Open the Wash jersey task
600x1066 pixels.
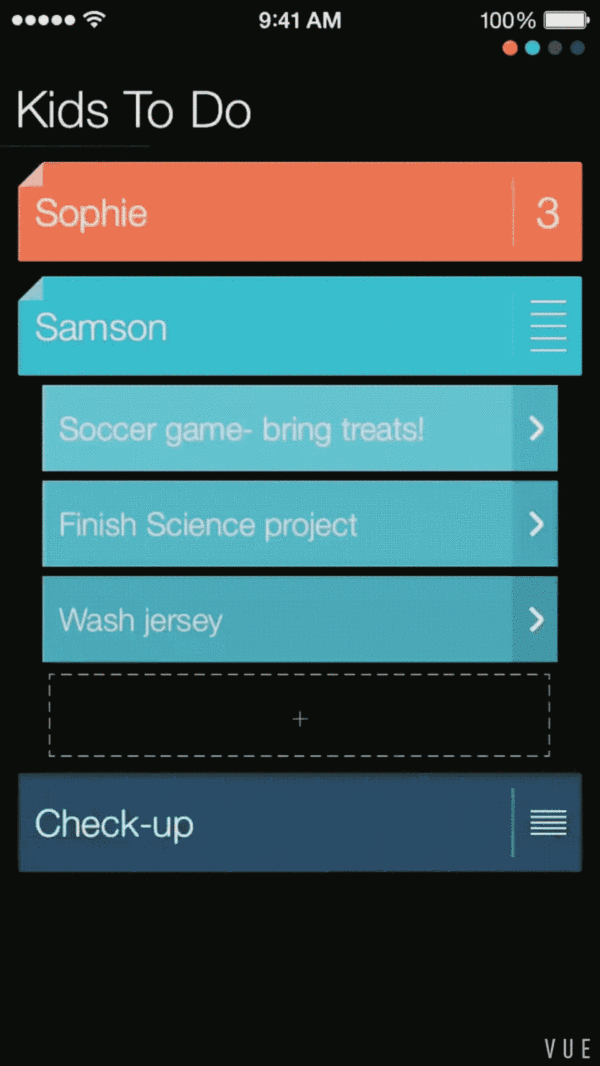pyautogui.click(x=536, y=620)
